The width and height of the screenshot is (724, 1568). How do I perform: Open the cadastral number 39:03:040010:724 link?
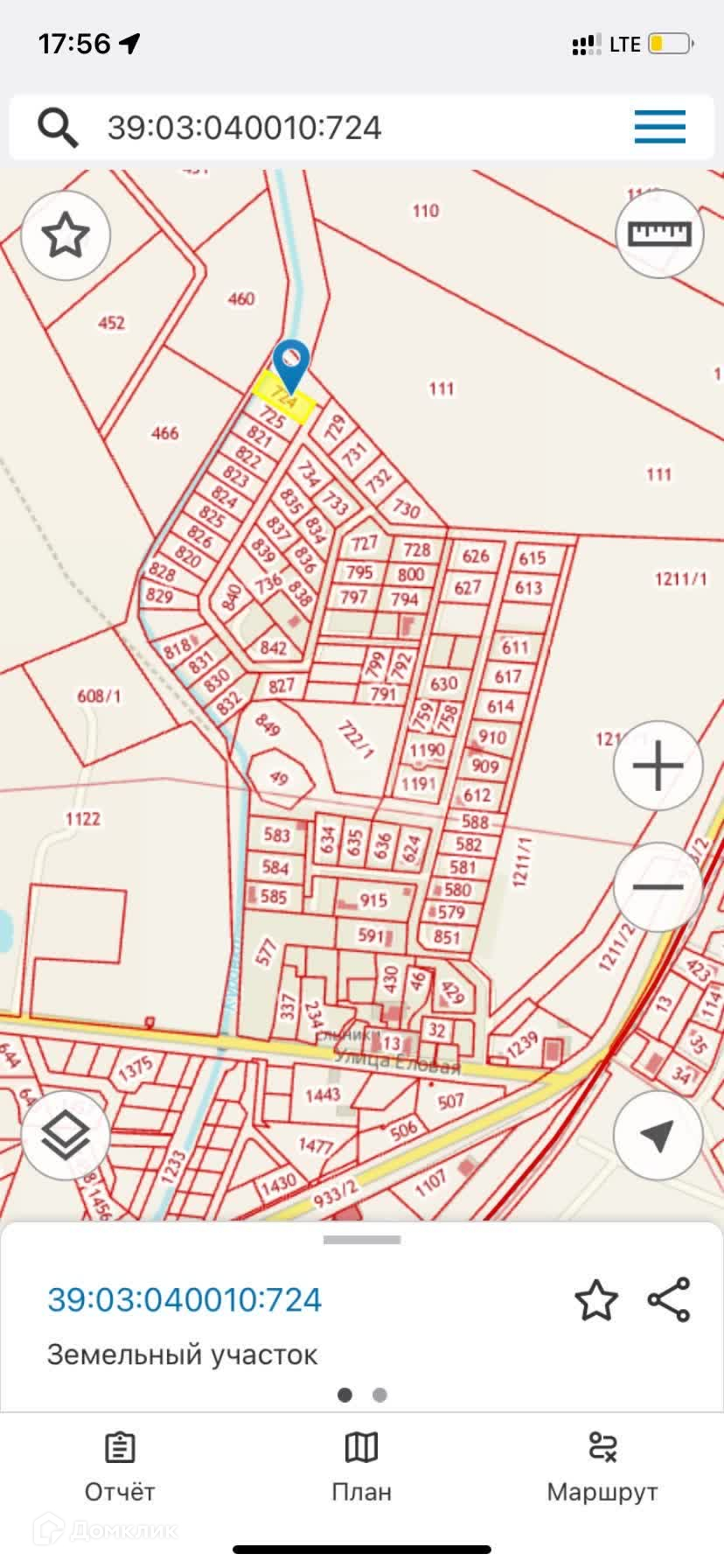pos(184,1300)
